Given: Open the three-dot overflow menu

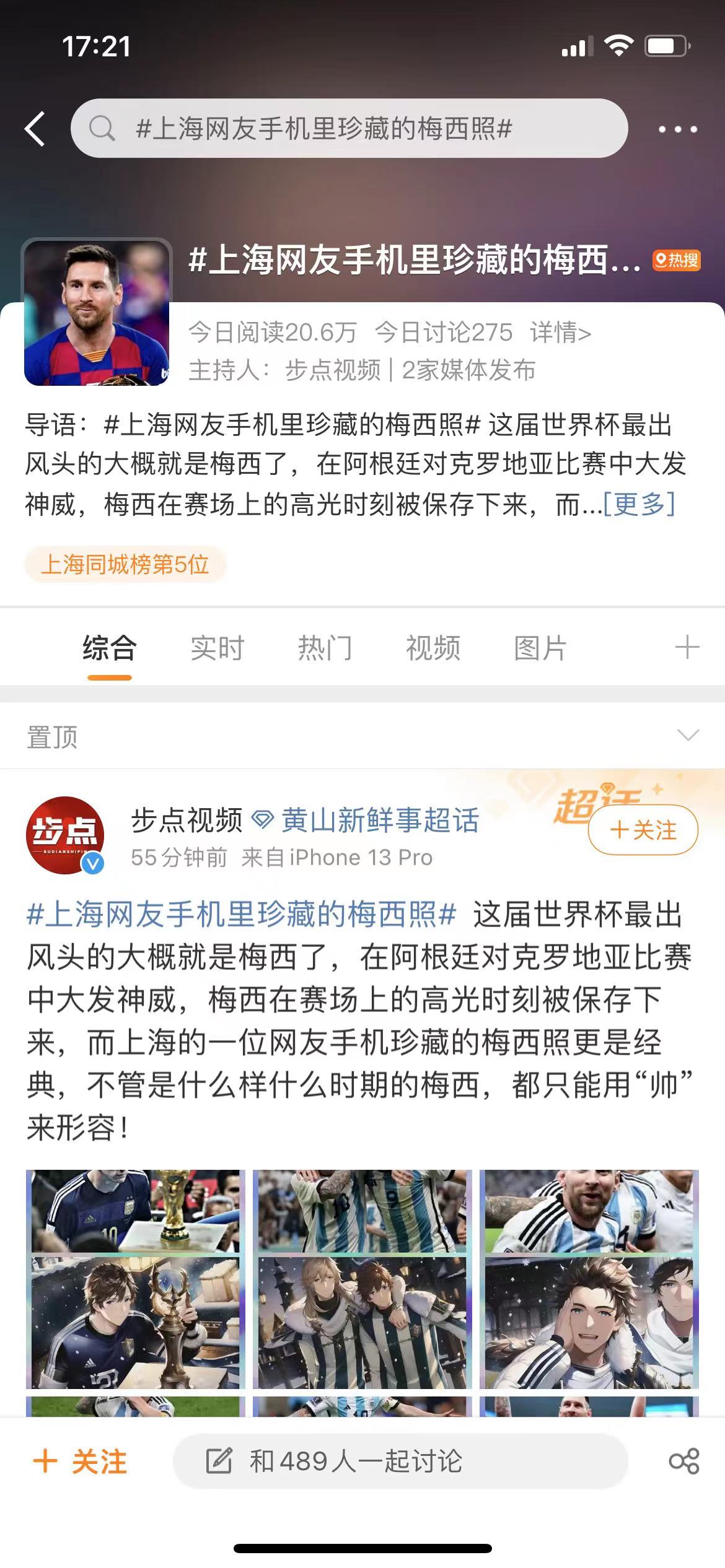Looking at the screenshot, I should coord(677,129).
